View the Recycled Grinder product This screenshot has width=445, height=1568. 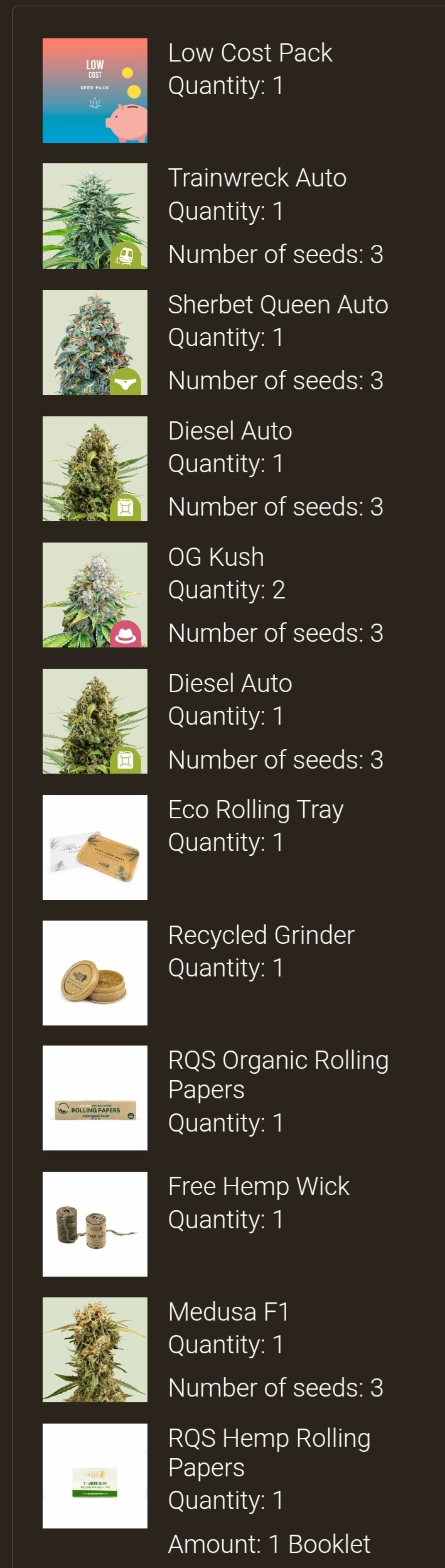[x=261, y=935]
